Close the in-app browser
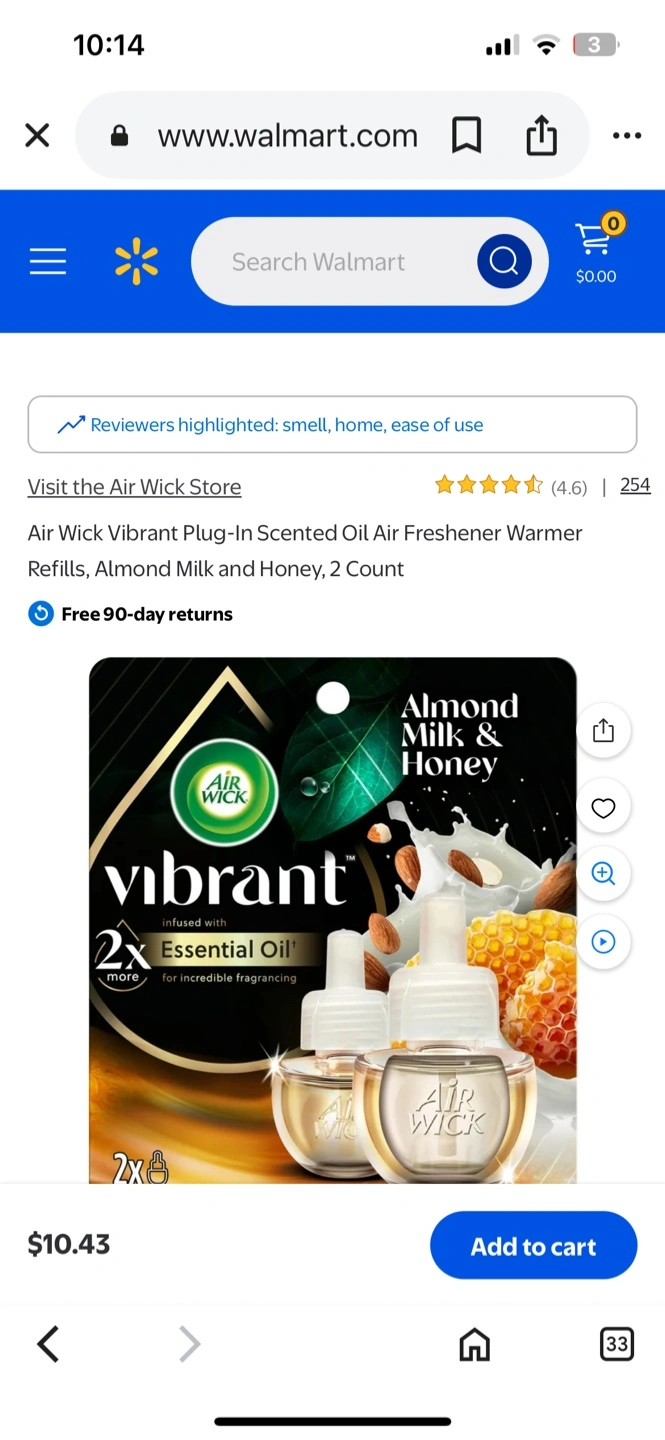 [37, 135]
